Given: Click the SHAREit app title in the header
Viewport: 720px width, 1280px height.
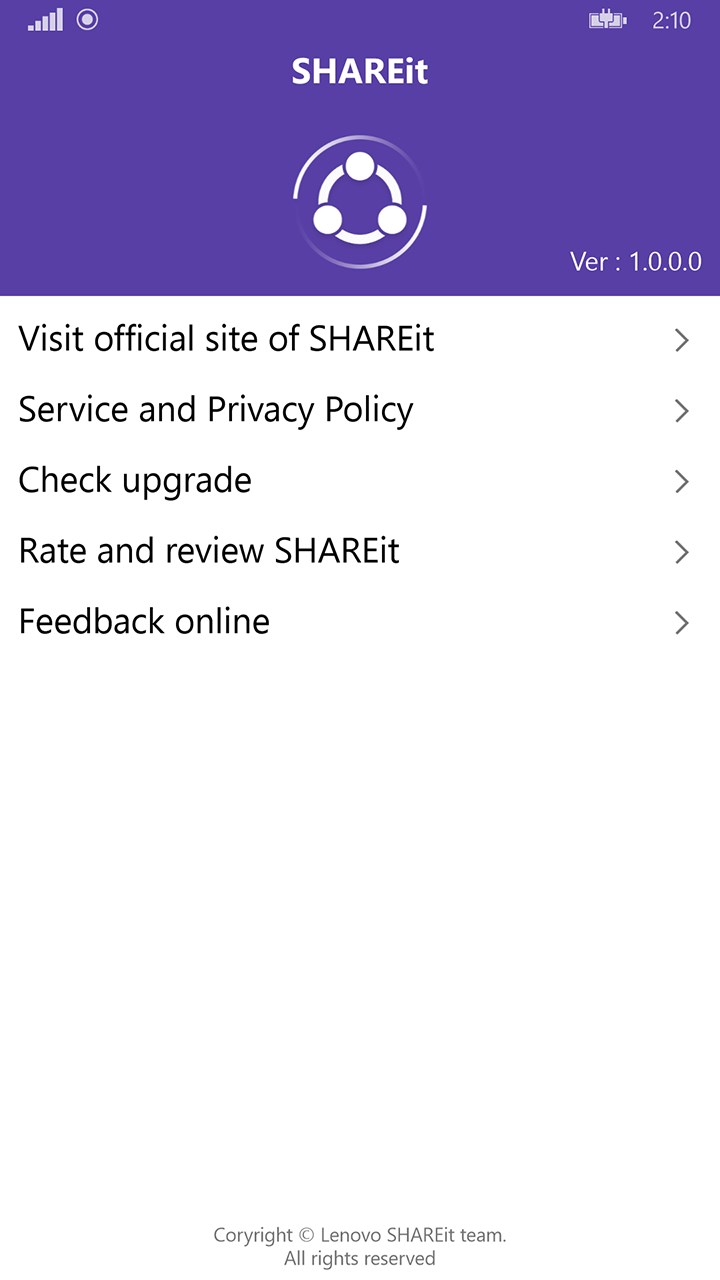Looking at the screenshot, I should point(360,71).
